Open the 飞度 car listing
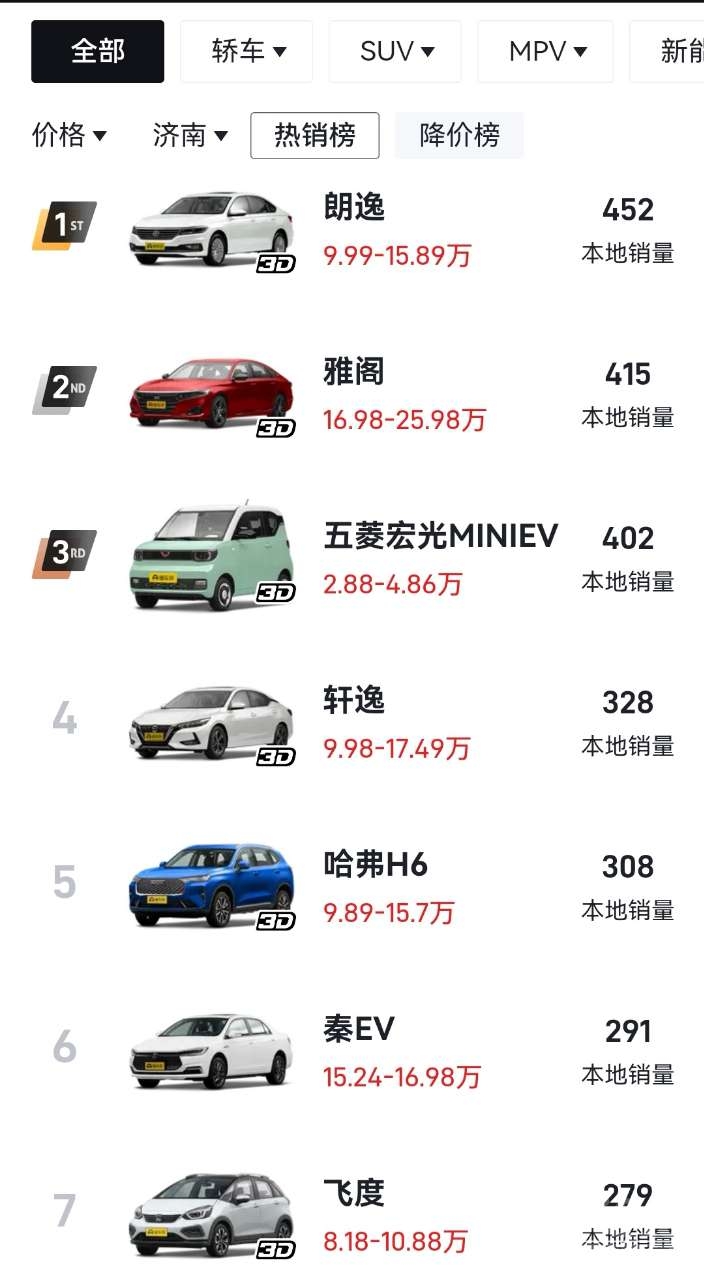 (354, 1193)
